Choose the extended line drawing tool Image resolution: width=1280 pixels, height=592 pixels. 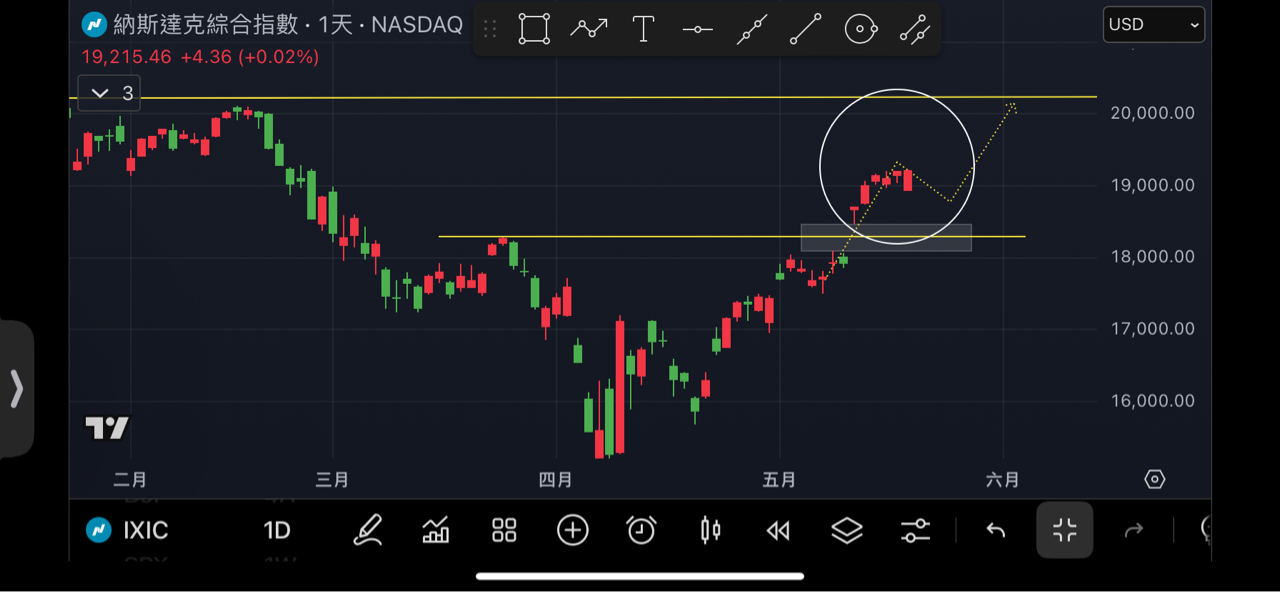pos(752,29)
